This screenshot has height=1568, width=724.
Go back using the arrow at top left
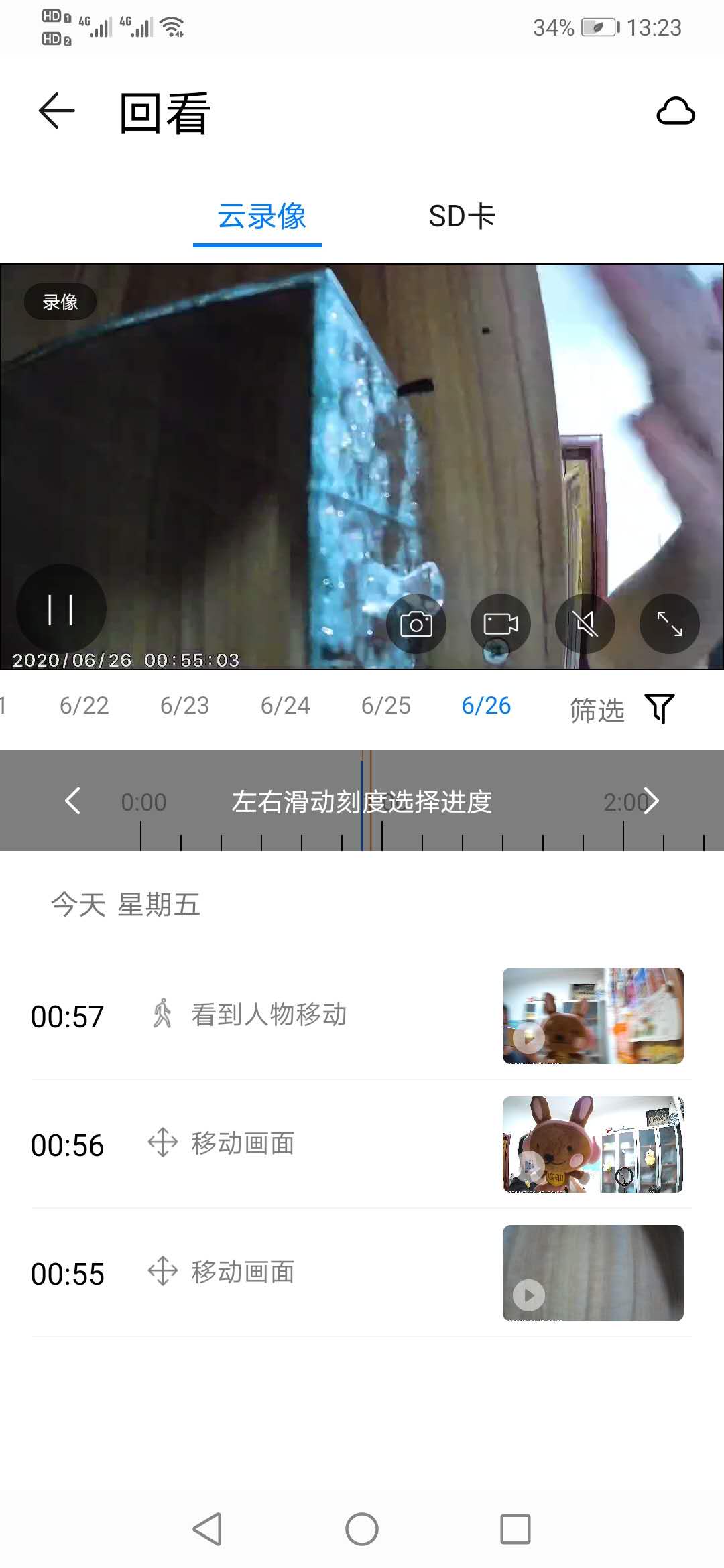[56, 111]
